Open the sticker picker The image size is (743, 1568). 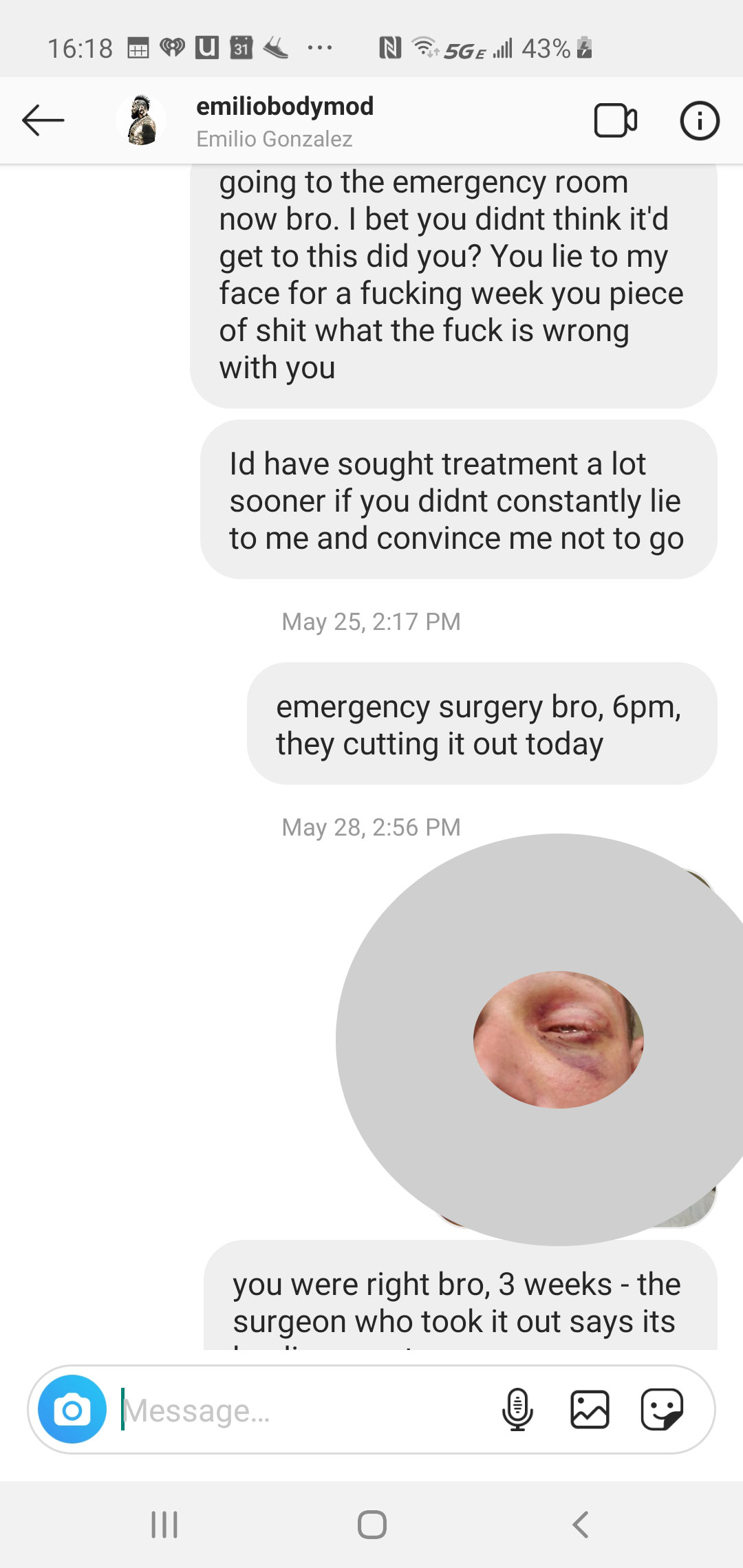(661, 1409)
